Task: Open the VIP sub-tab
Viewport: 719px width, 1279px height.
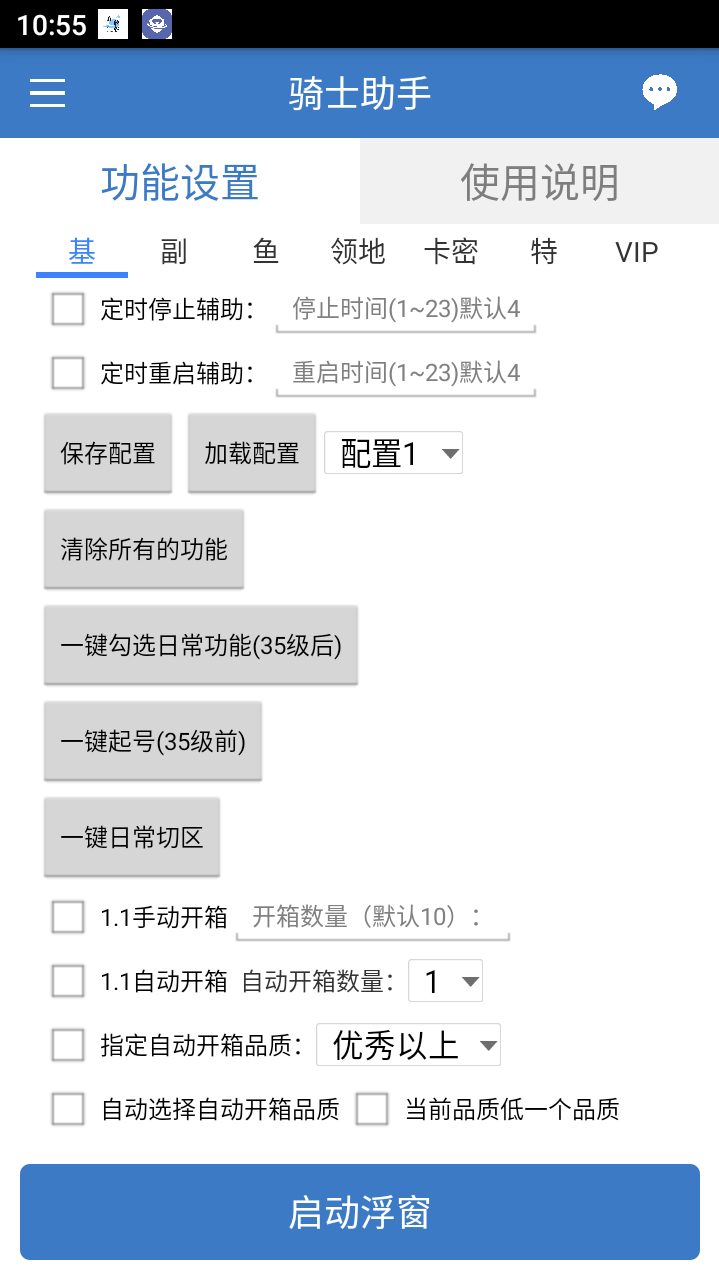Action: 636,252
